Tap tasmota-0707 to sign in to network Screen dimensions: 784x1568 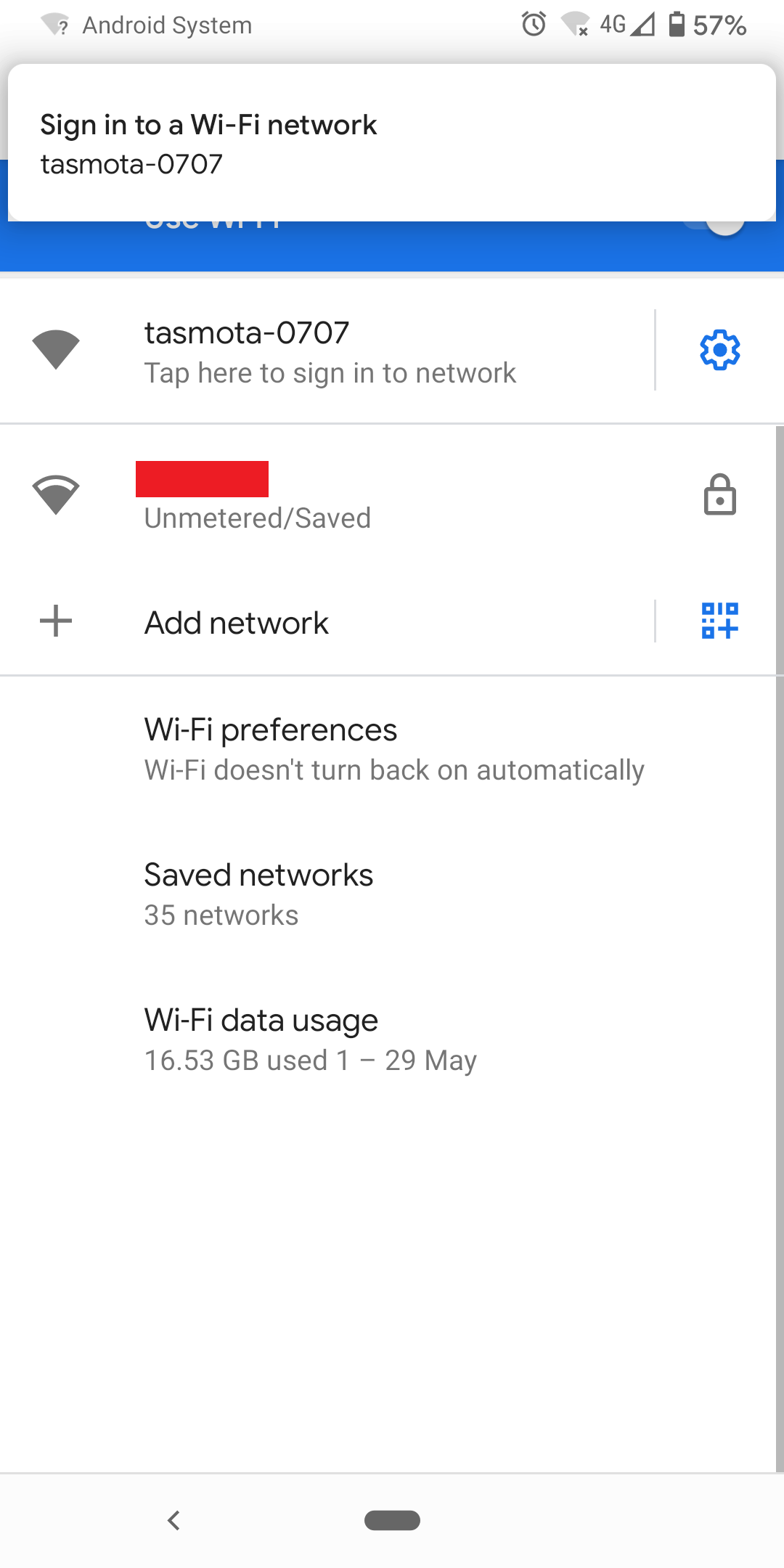330,352
